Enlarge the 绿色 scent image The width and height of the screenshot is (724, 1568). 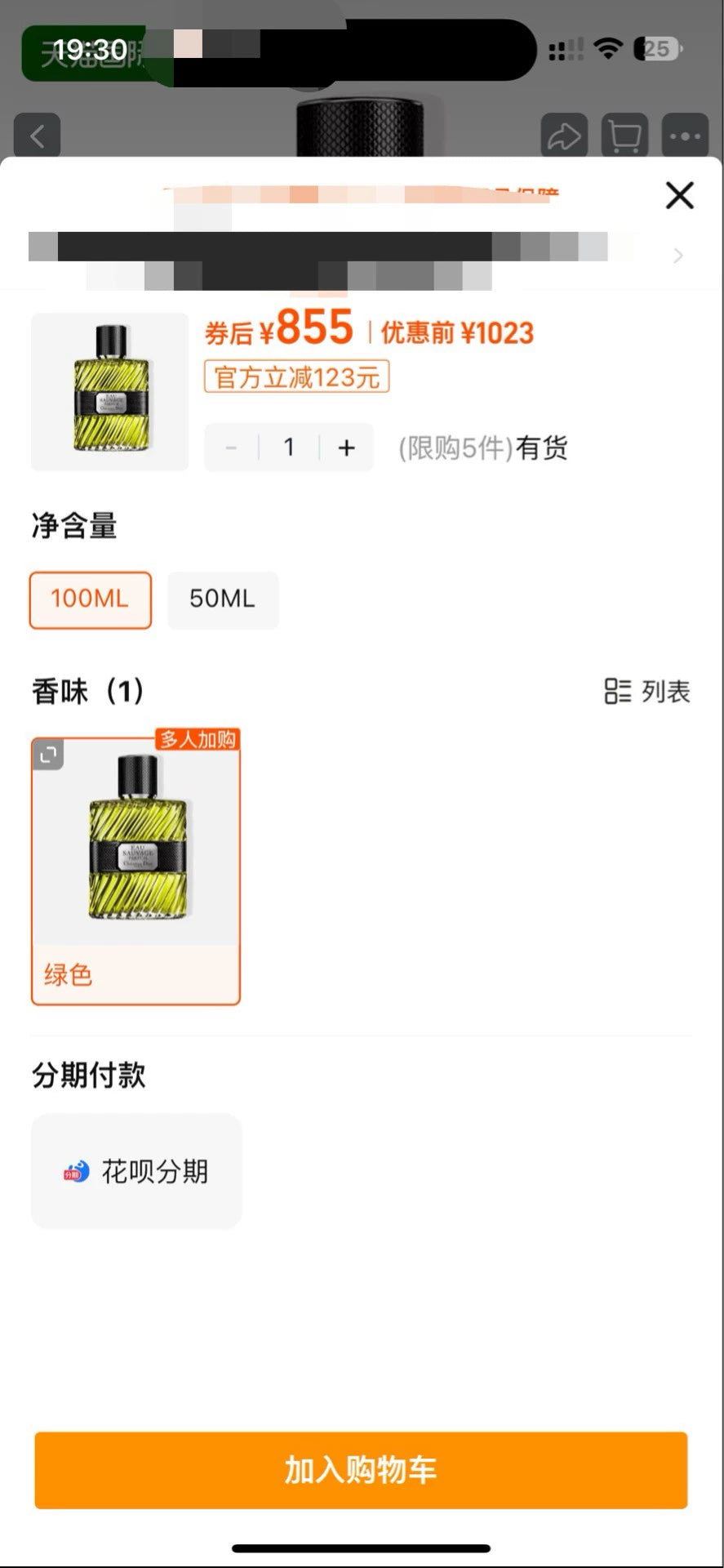pos(49,755)
